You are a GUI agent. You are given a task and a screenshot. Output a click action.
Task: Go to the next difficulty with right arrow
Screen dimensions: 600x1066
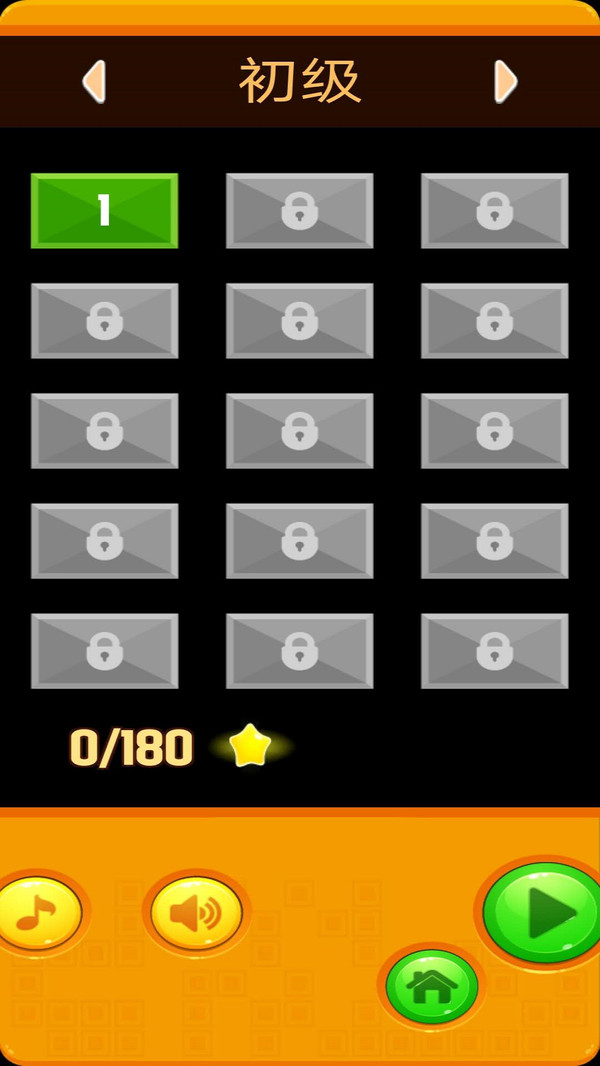pos(505,81)
